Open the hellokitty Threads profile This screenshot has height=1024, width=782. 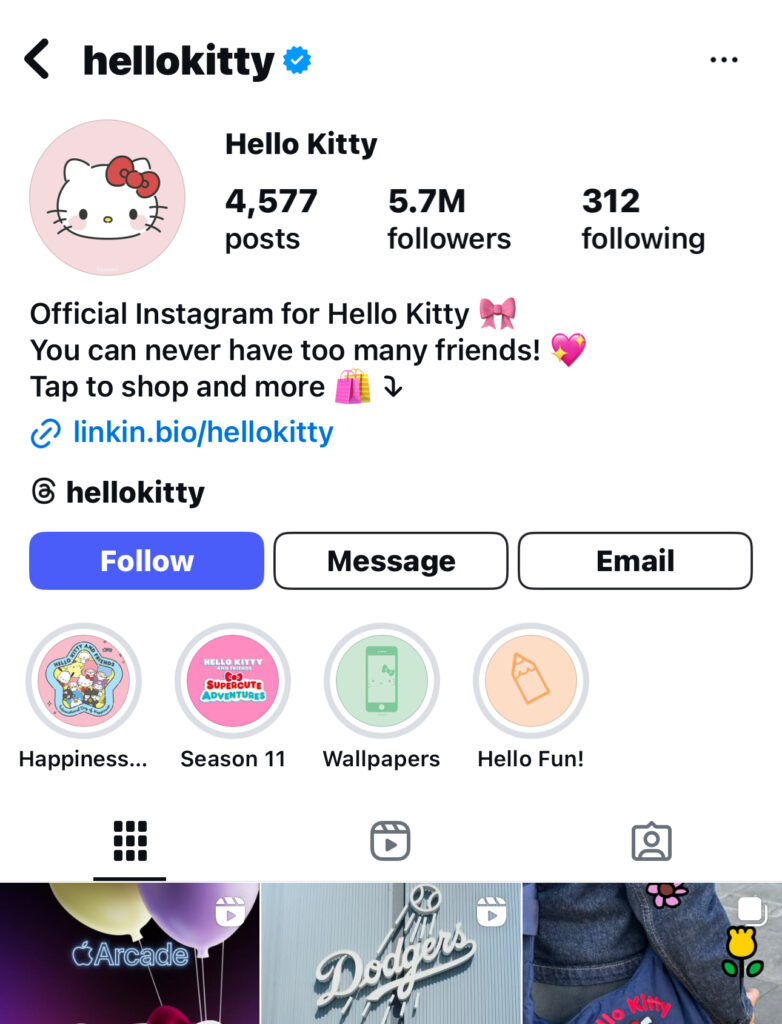134,492
